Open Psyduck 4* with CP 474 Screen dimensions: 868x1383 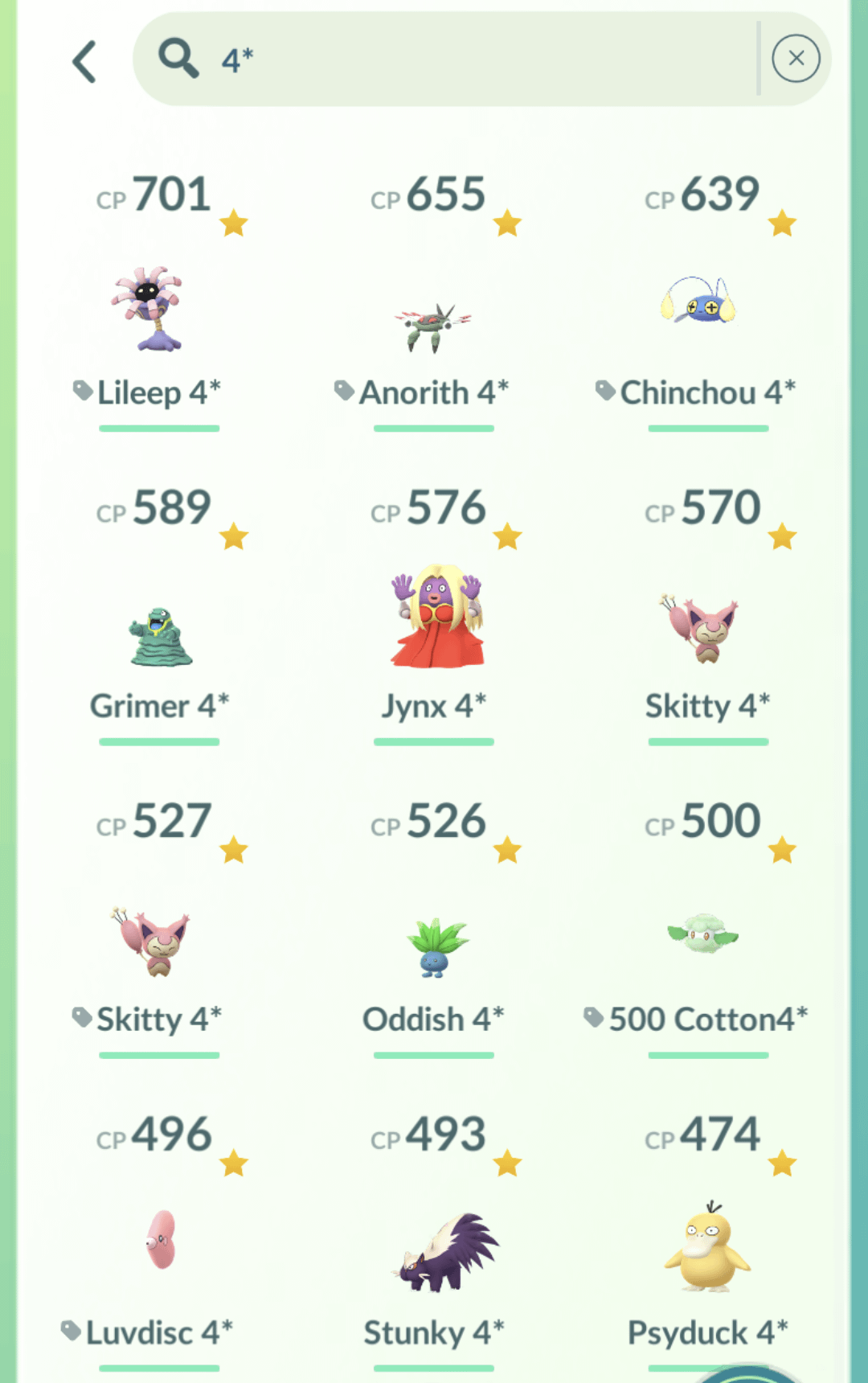click(706, 1248)
